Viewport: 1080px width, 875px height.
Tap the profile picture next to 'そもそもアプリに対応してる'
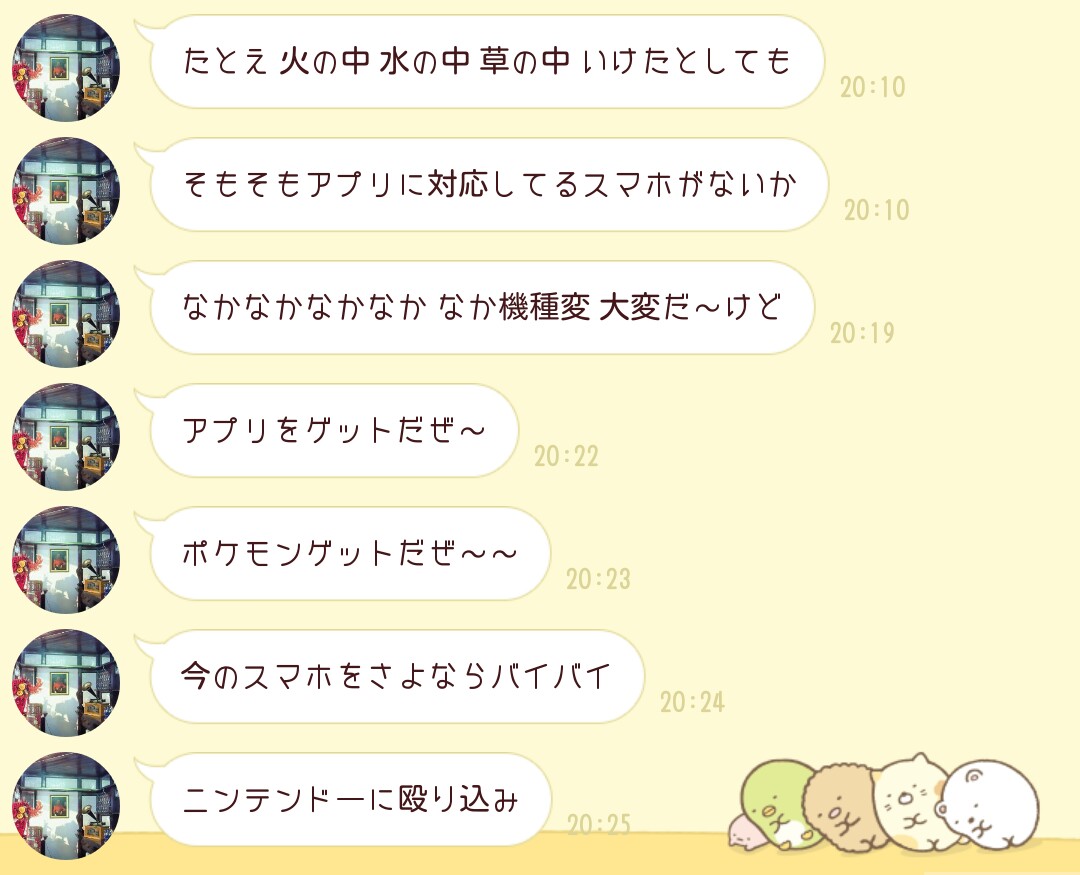point(66,191)
